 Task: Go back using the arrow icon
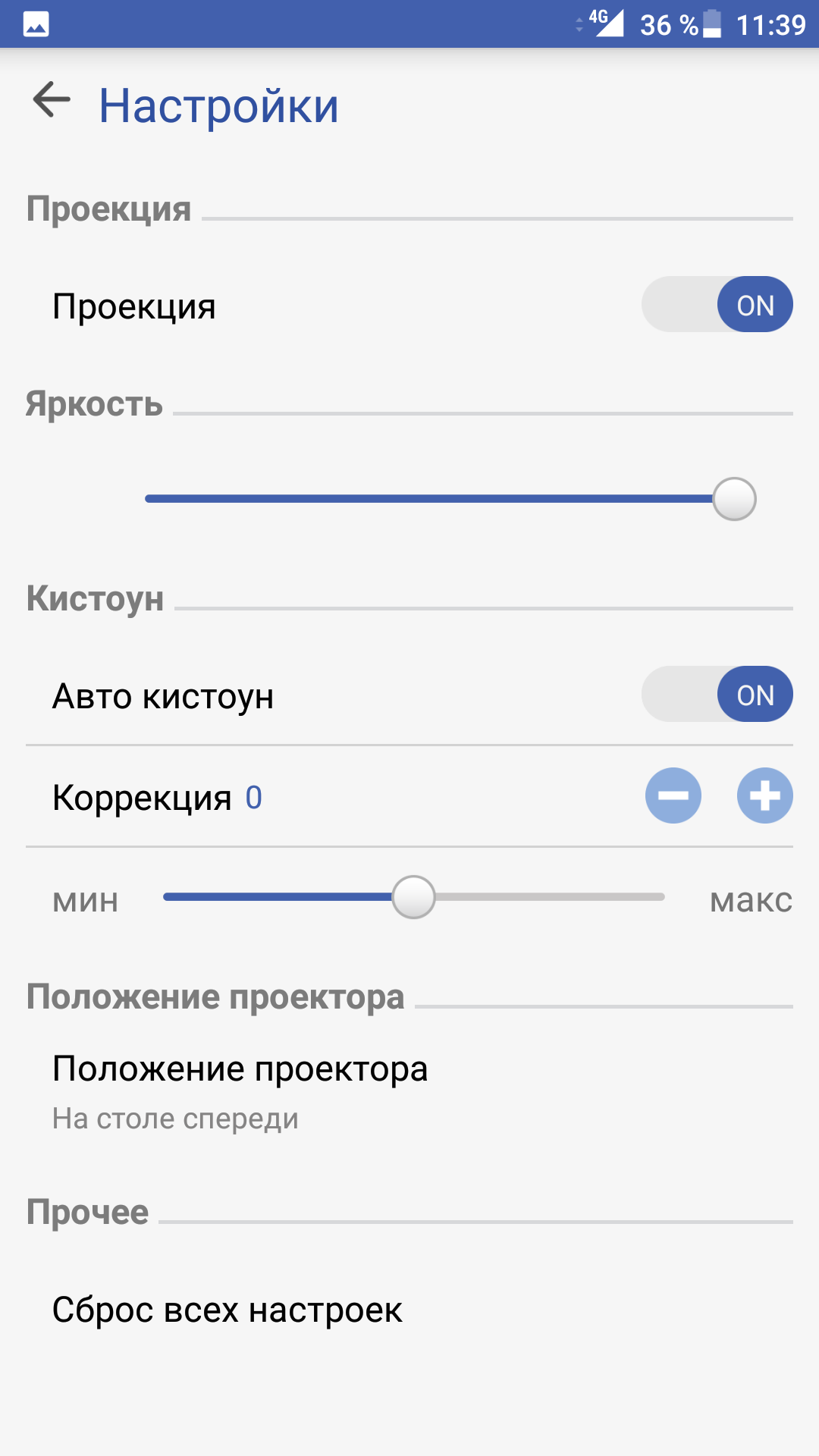52,99
